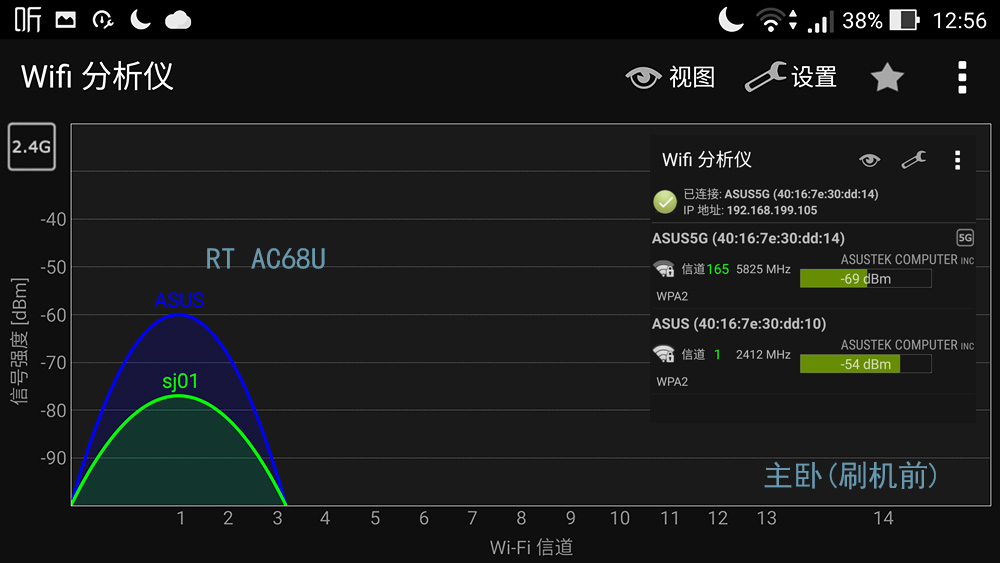This screenshot has width=1000, height=563.
Task: Open 设置 settings from the toolbar
Action: coord(791,77)
